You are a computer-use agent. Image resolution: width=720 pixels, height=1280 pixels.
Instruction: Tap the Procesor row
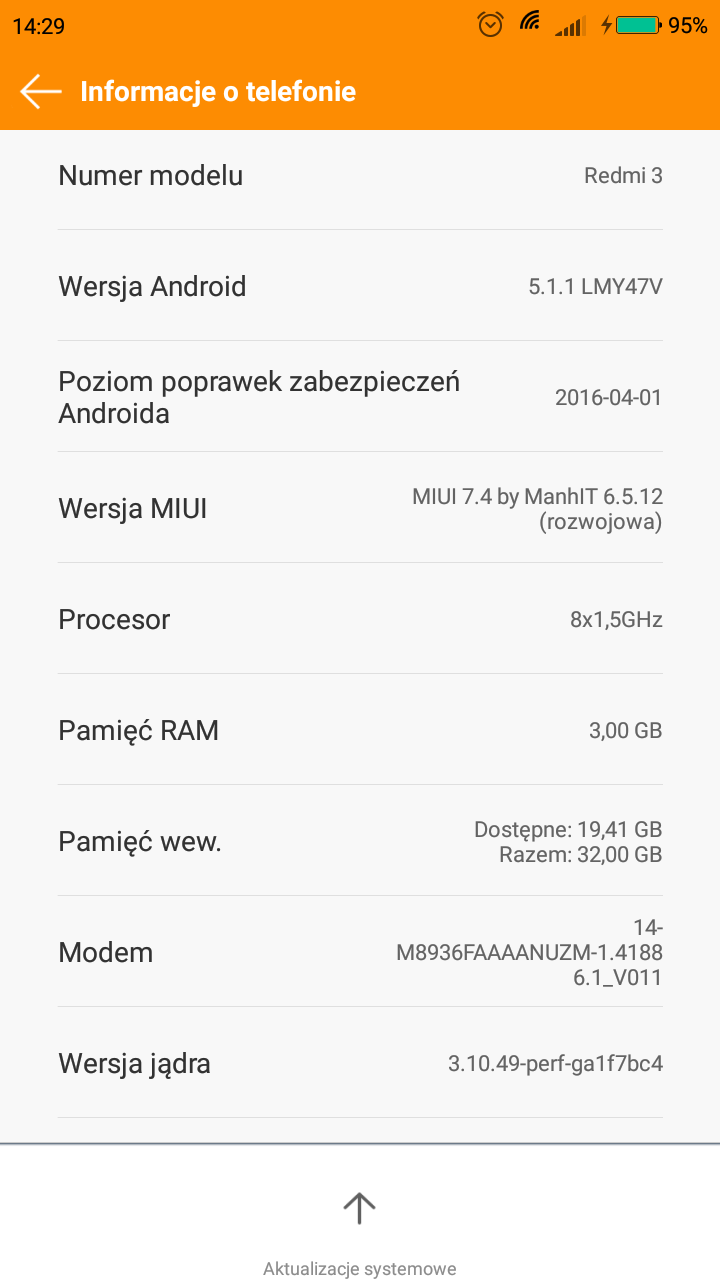[360, 619]
